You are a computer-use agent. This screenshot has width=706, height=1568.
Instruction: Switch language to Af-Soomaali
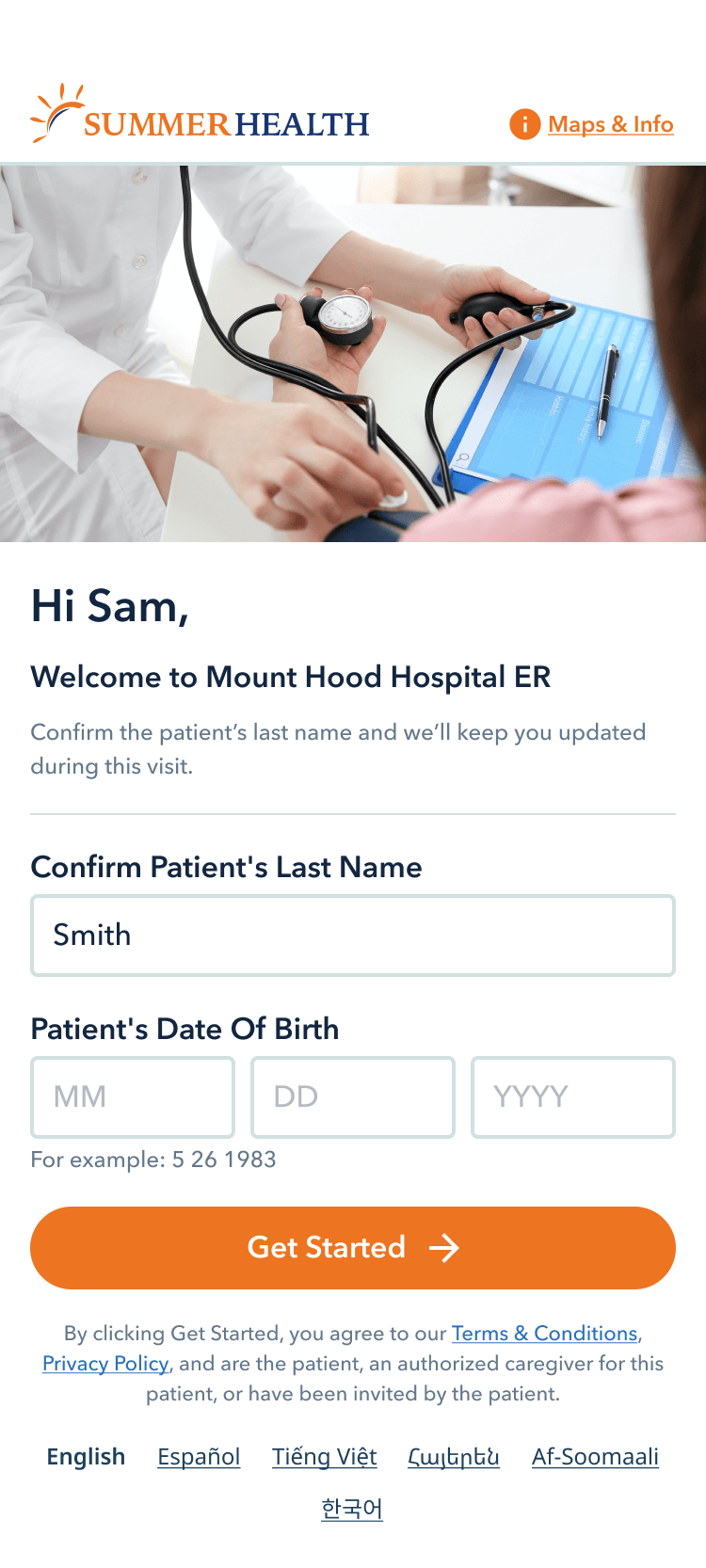click(x=595, y=1457)
